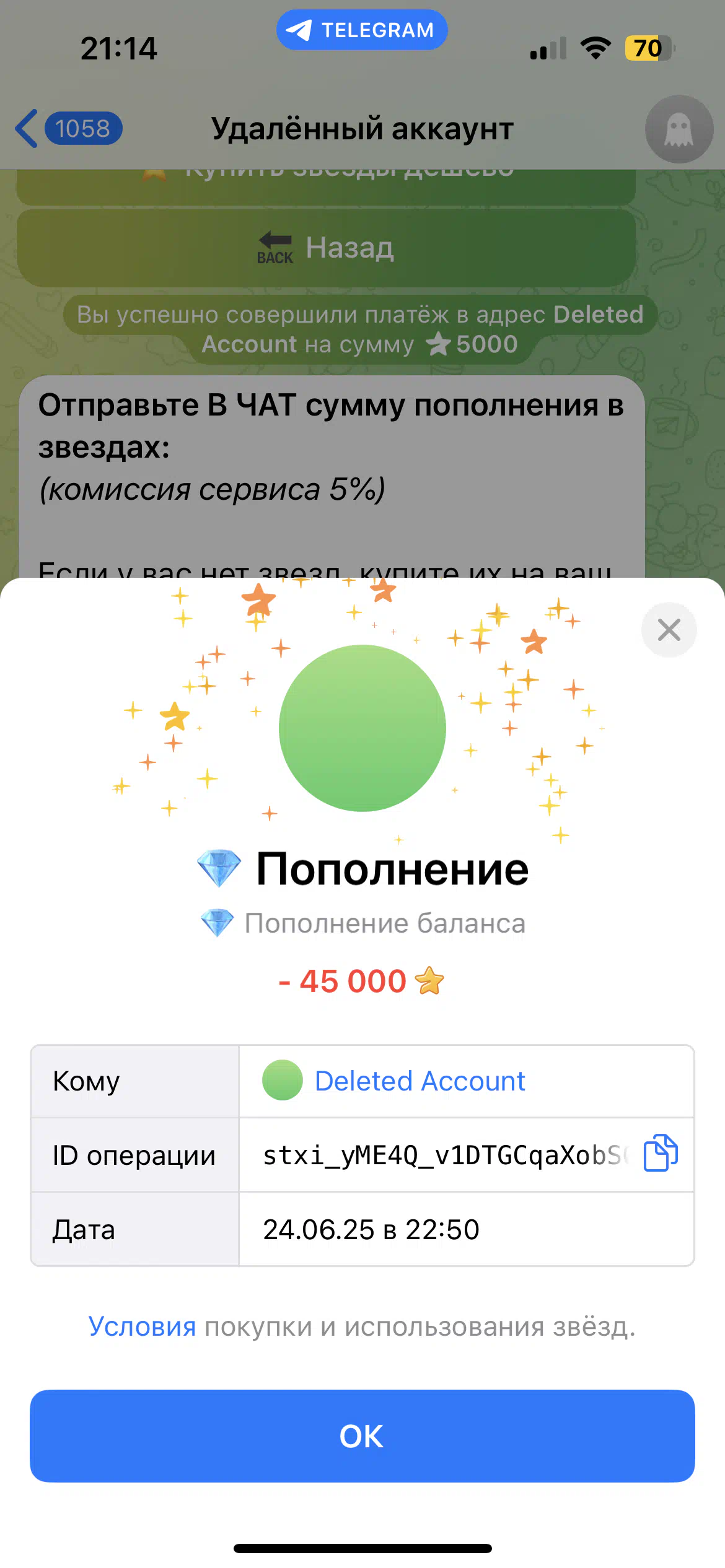Confirm with the OK button

(x=362, y=1435)
